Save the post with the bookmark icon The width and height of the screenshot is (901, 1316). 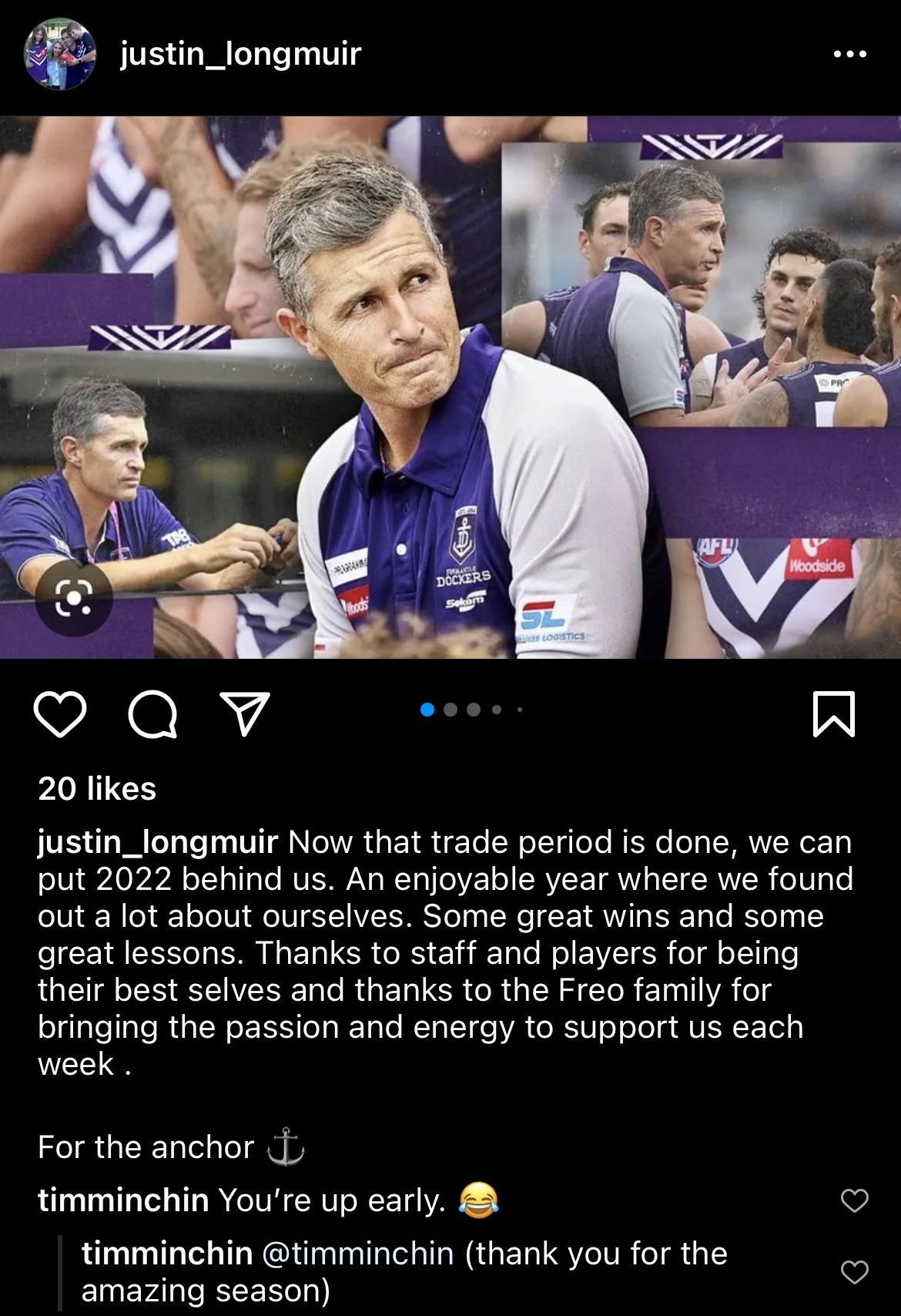tap(834, 714)
